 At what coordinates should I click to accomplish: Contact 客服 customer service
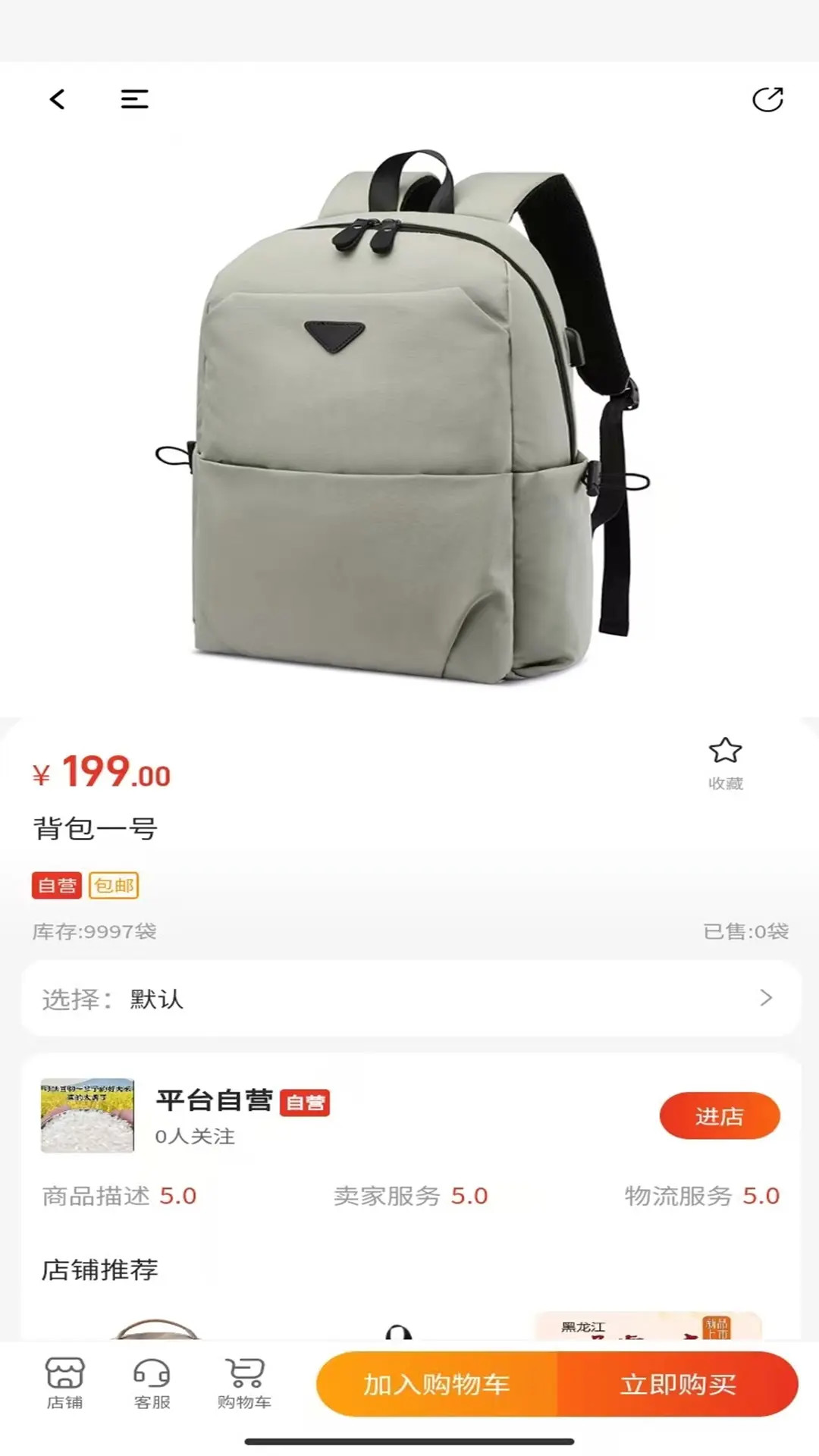tap(152, 1383)
